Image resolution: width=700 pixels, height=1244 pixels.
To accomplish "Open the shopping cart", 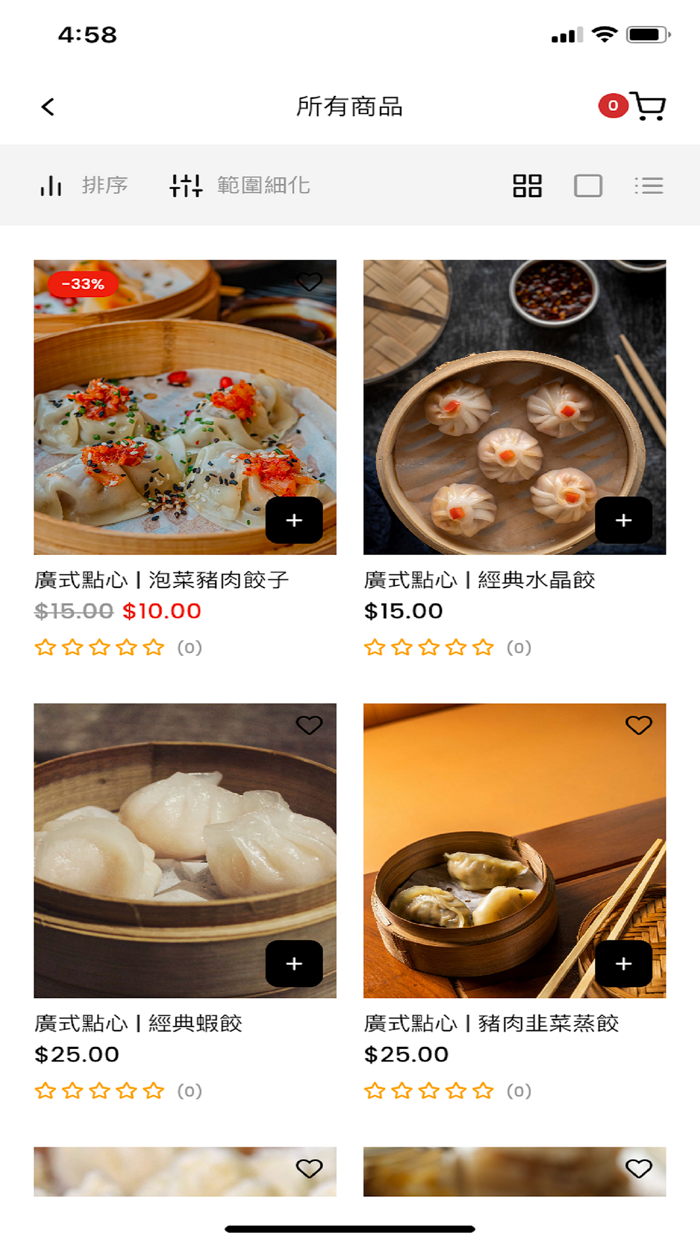I will pos(646,106).
